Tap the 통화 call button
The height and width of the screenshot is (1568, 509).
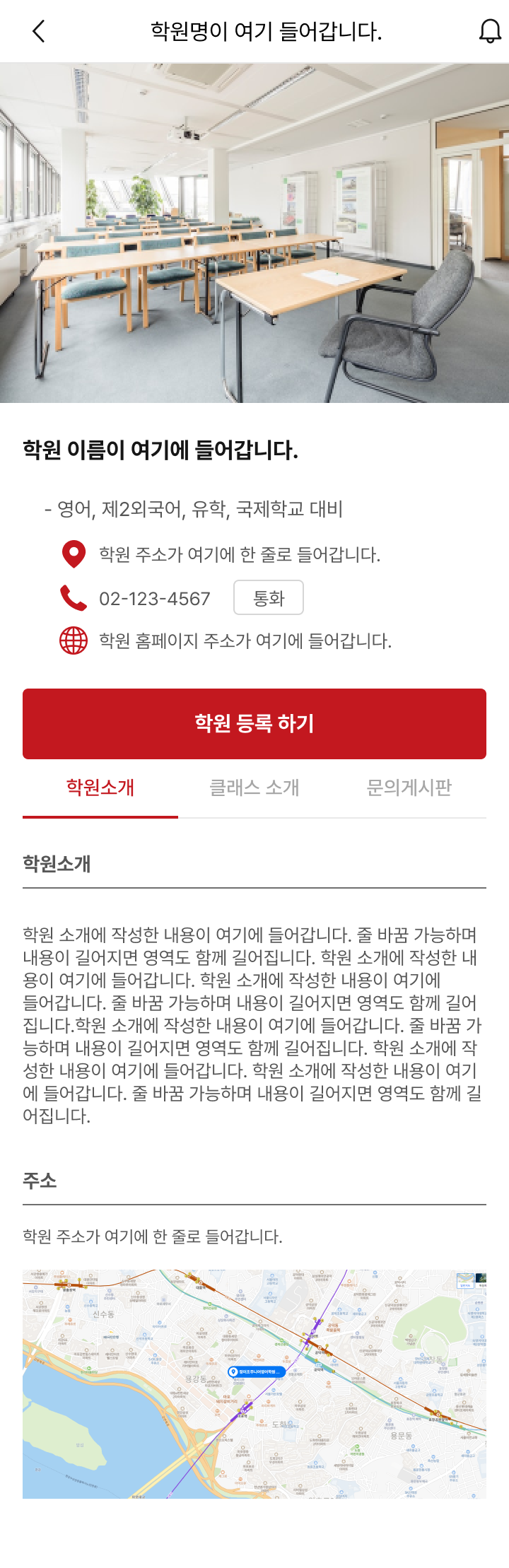click(x=269, y=598)
